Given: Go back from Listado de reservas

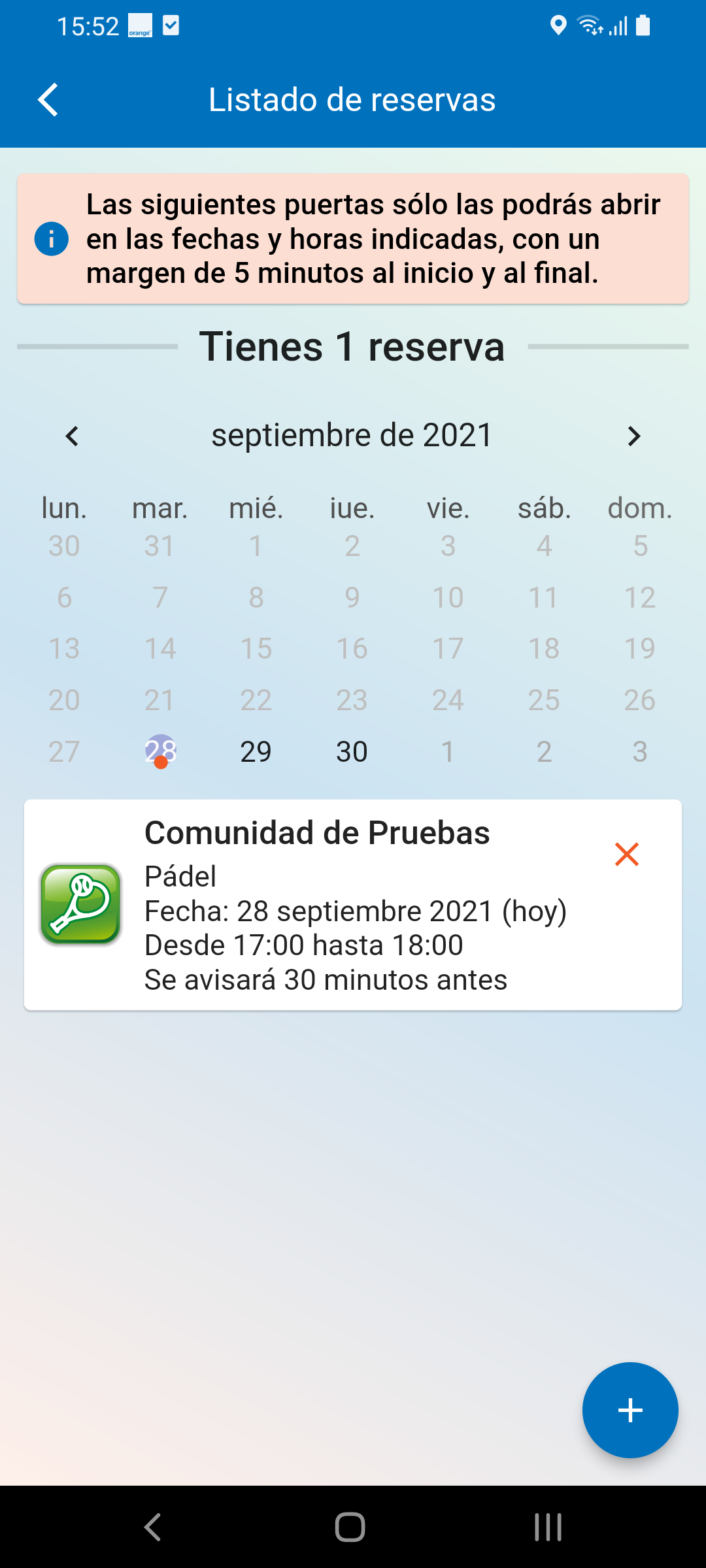Looking at the screenshot, I should click(48, 100).
